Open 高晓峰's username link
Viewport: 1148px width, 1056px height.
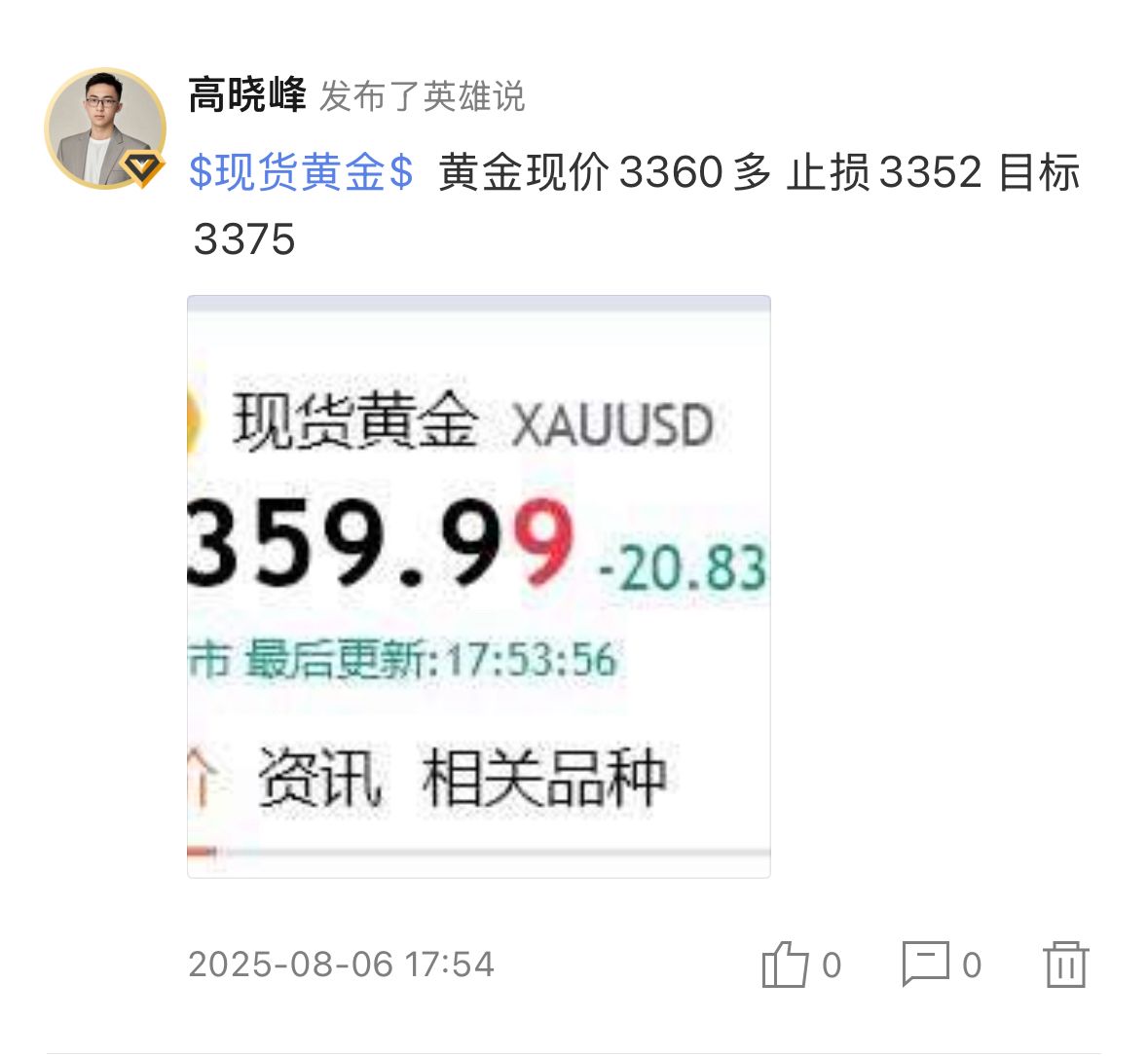pyautogui.click(x=247, y=96)
